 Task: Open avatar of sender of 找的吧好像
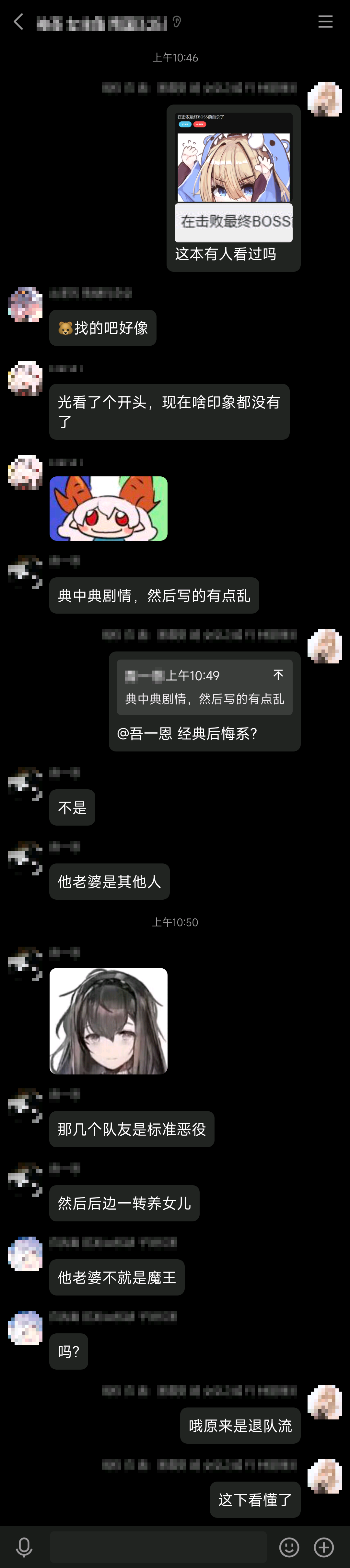click(x=25, y=304)
